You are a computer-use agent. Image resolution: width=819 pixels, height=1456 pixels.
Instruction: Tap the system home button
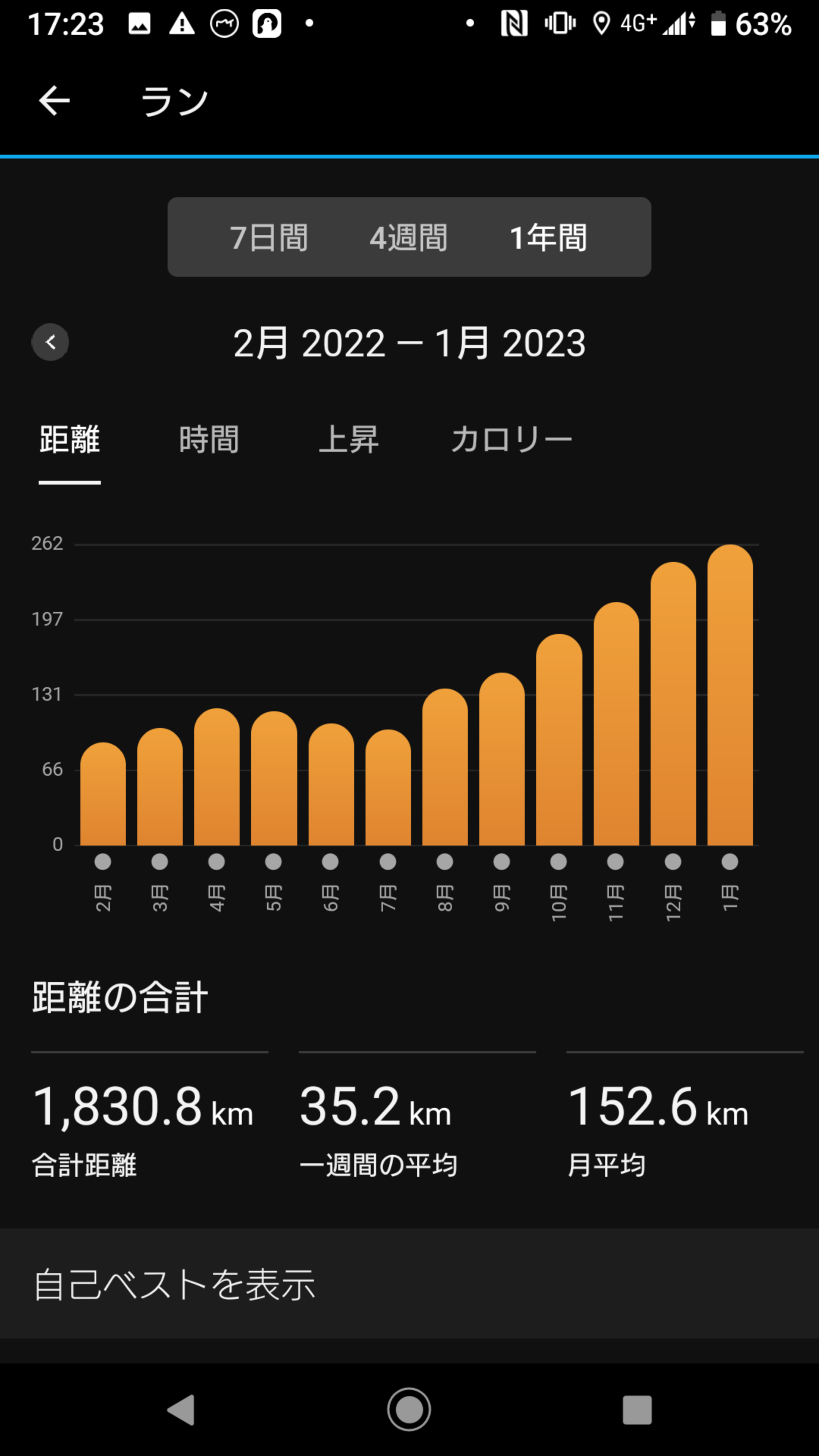(409, 1409)
